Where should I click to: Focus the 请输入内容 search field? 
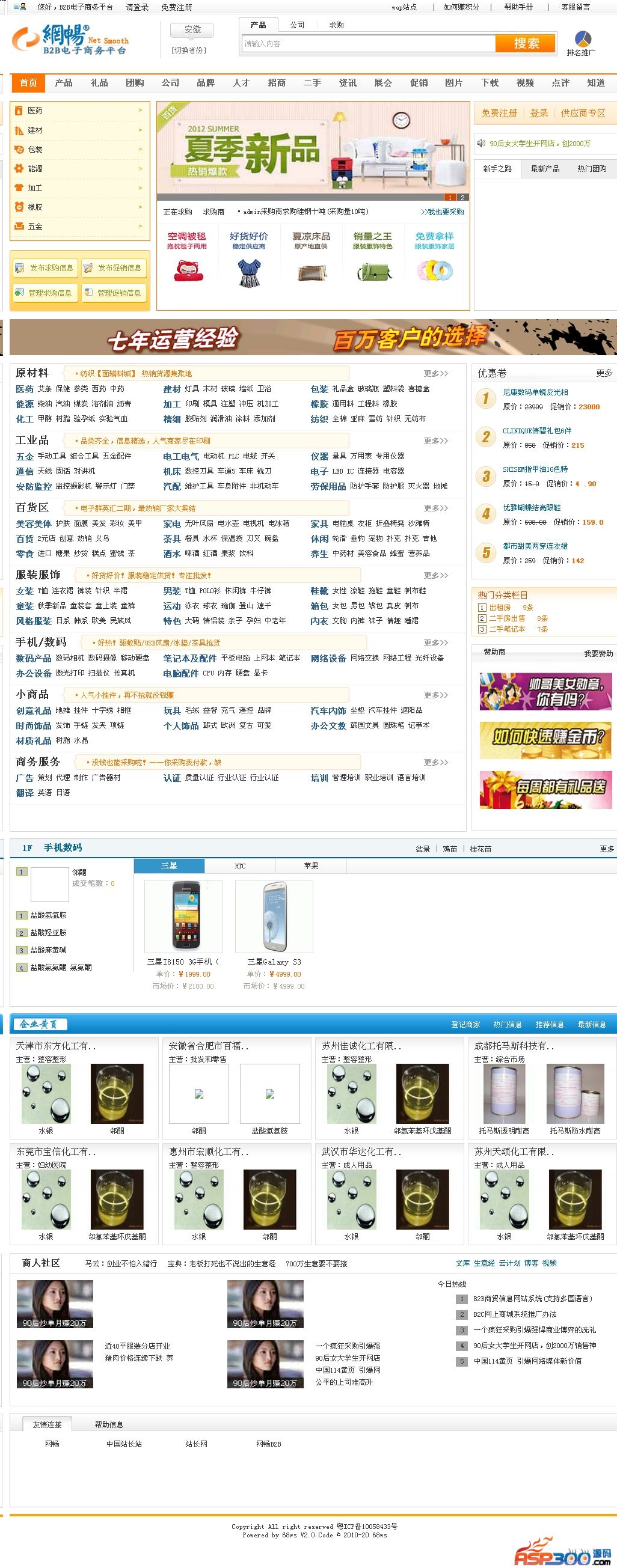pyautogui.click(x=368, y=44)
